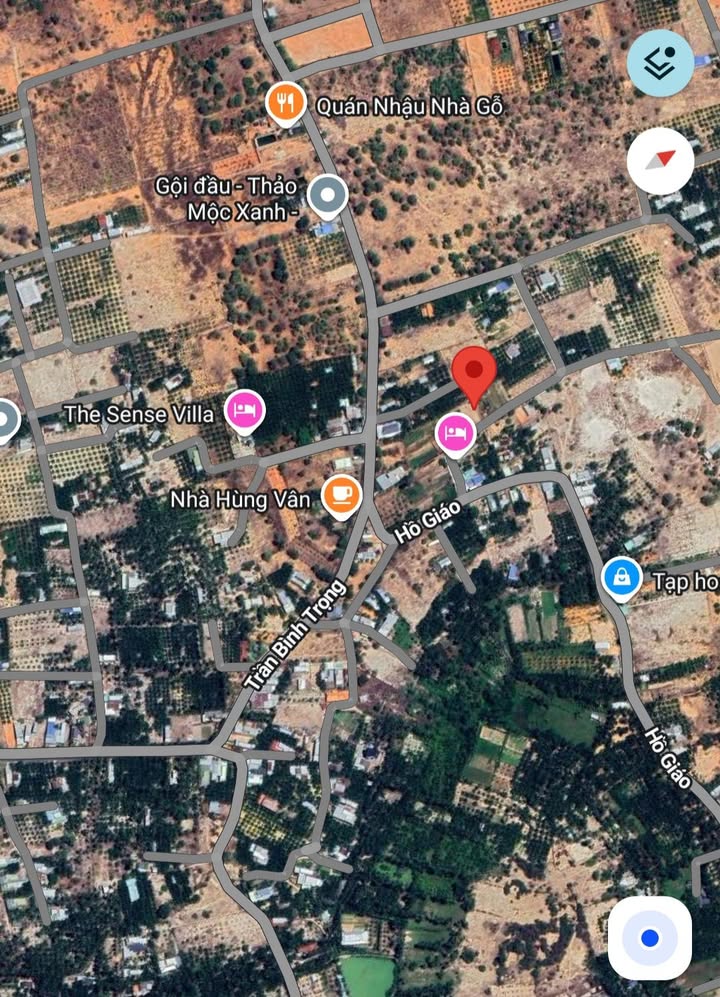Reset map orientation with the compass

[x=660, y=161]
